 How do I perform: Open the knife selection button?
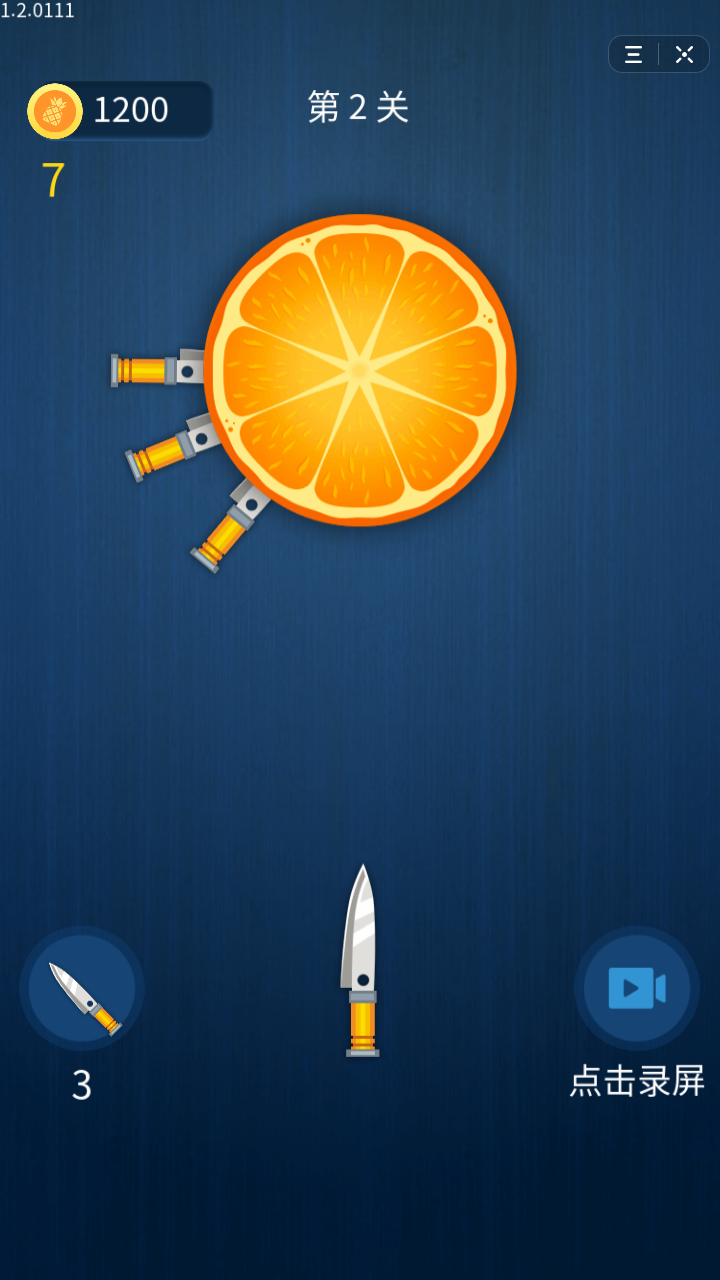(82, 988)
